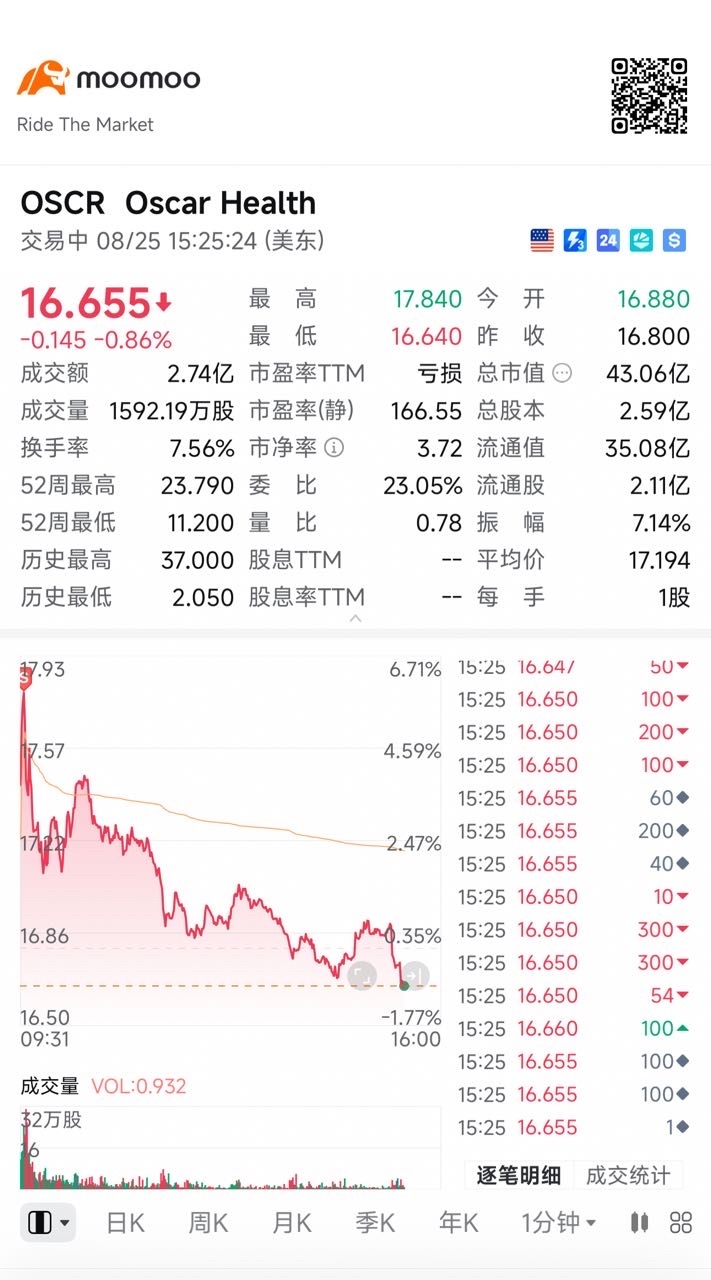Open the grid icon for more tools
This screenshot has height=1280, width=711.
[x=681, y=1222]
